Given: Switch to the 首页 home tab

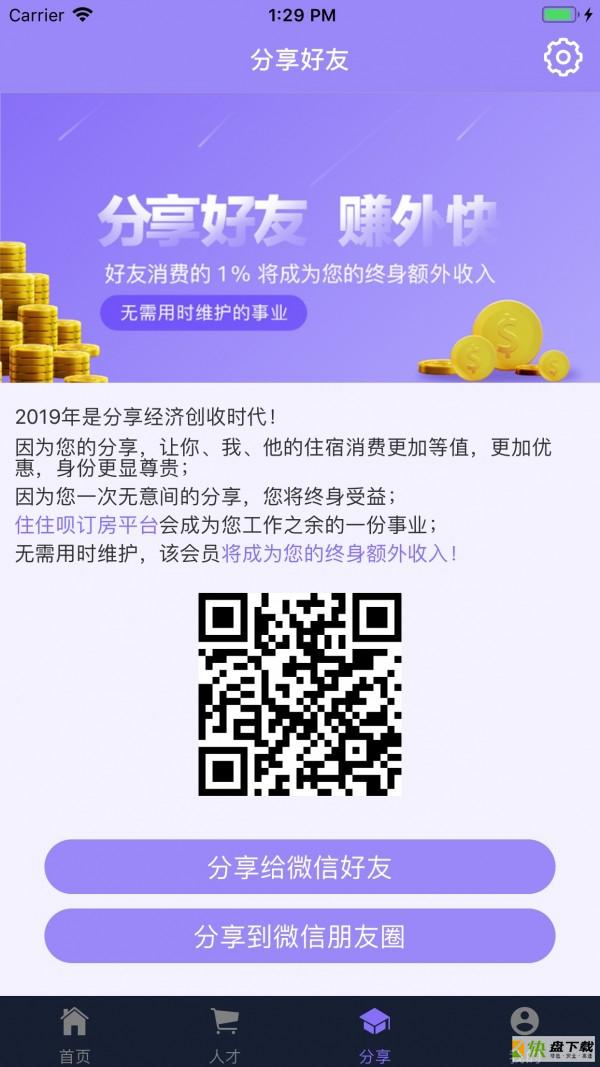Looking at the screenshot, I should click(x=74, y=1033).
